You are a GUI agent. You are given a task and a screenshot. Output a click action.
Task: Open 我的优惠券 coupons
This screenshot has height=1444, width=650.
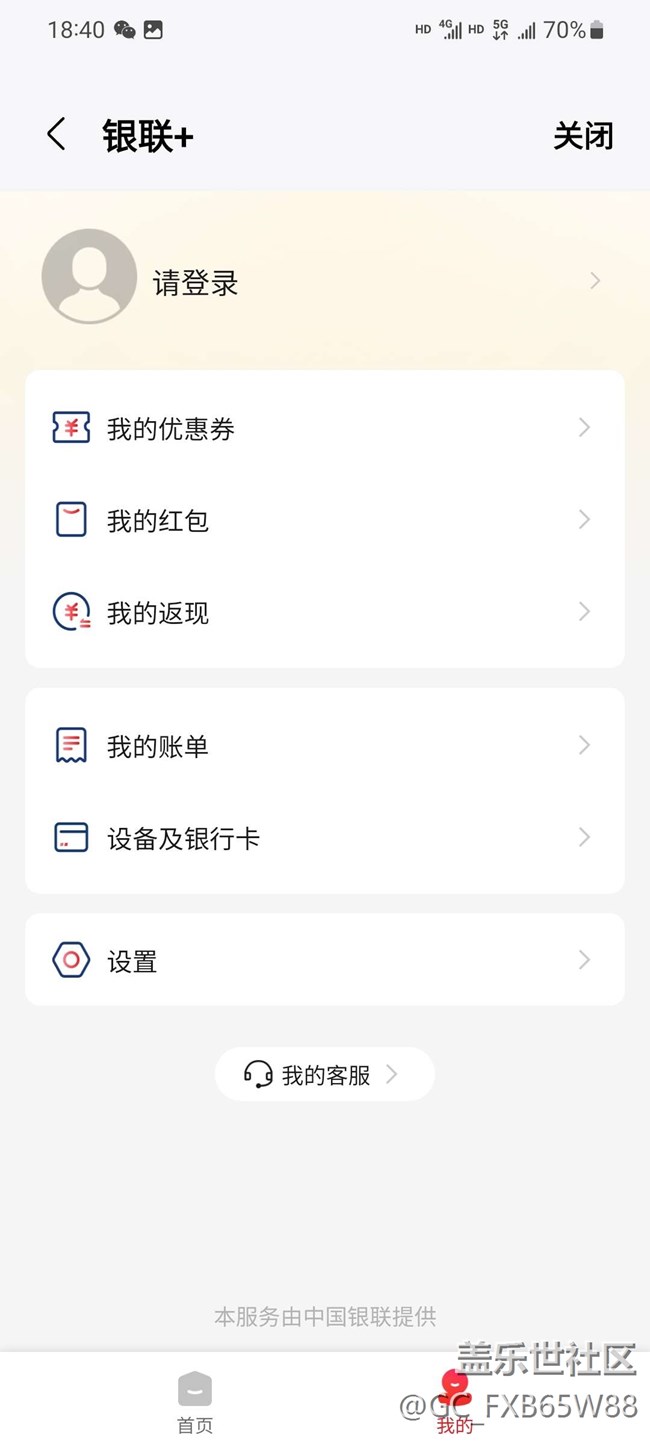324,429
